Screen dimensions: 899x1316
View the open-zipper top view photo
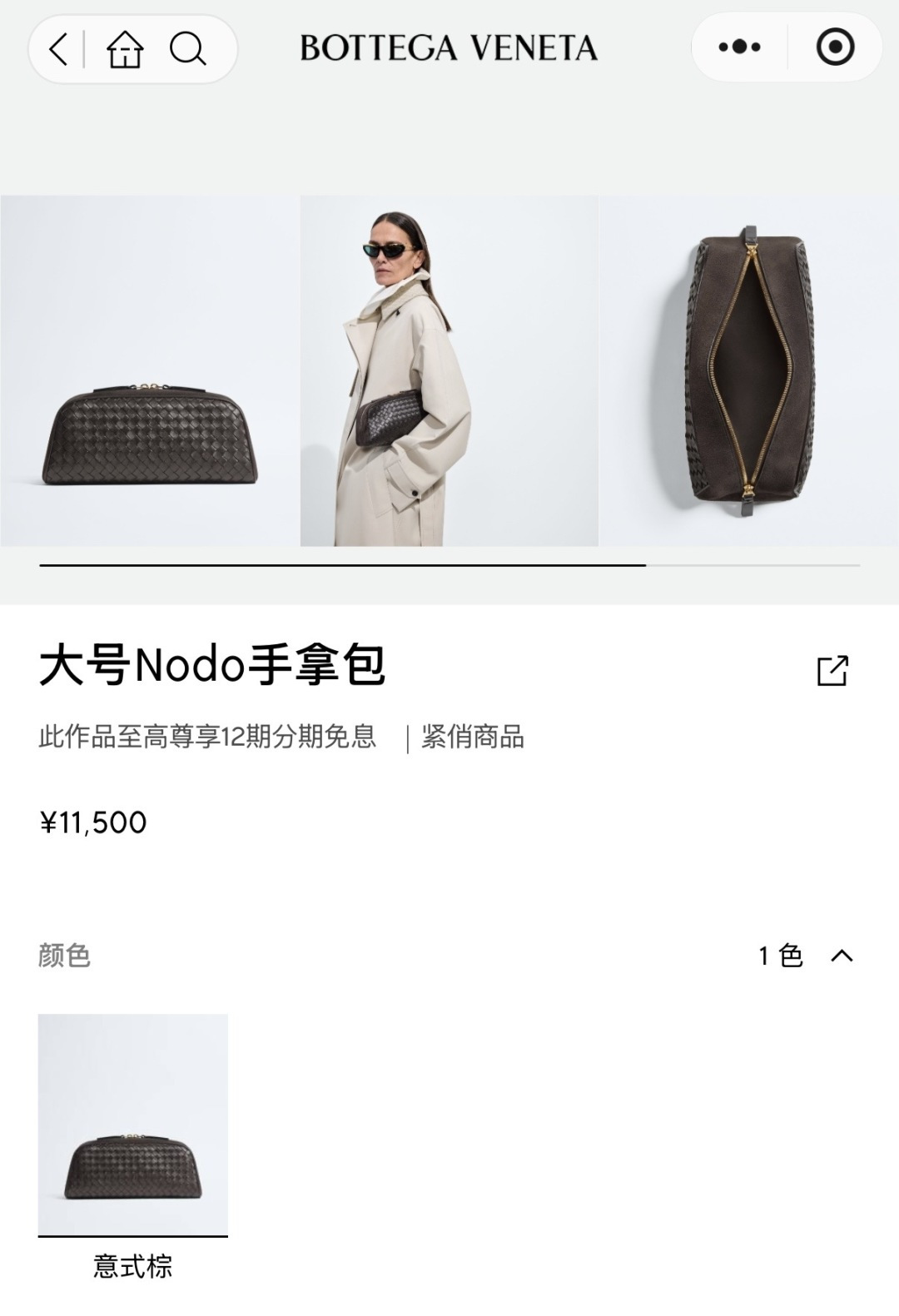tap(749, 371)
